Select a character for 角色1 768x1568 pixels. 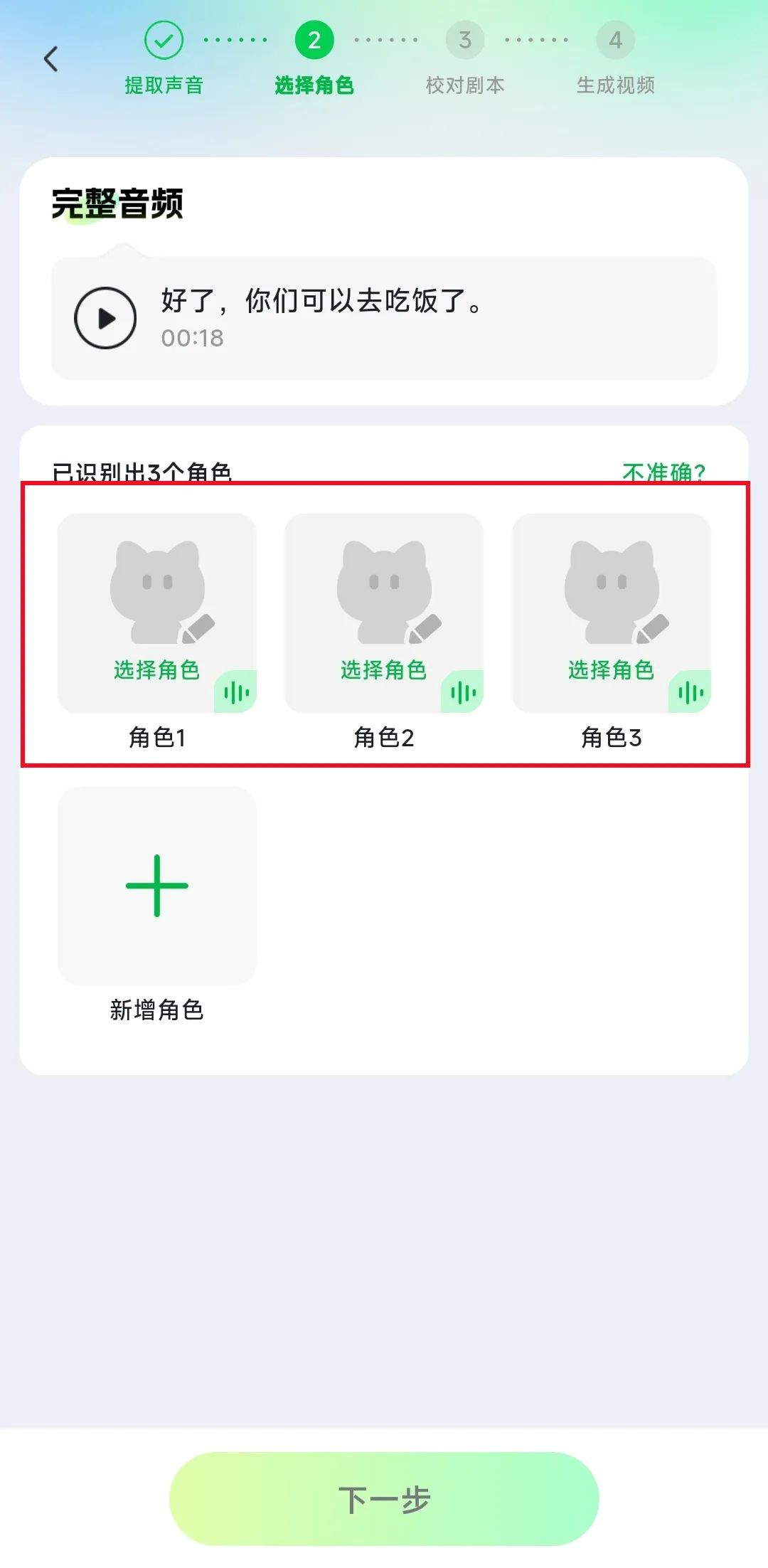[156, 605]
